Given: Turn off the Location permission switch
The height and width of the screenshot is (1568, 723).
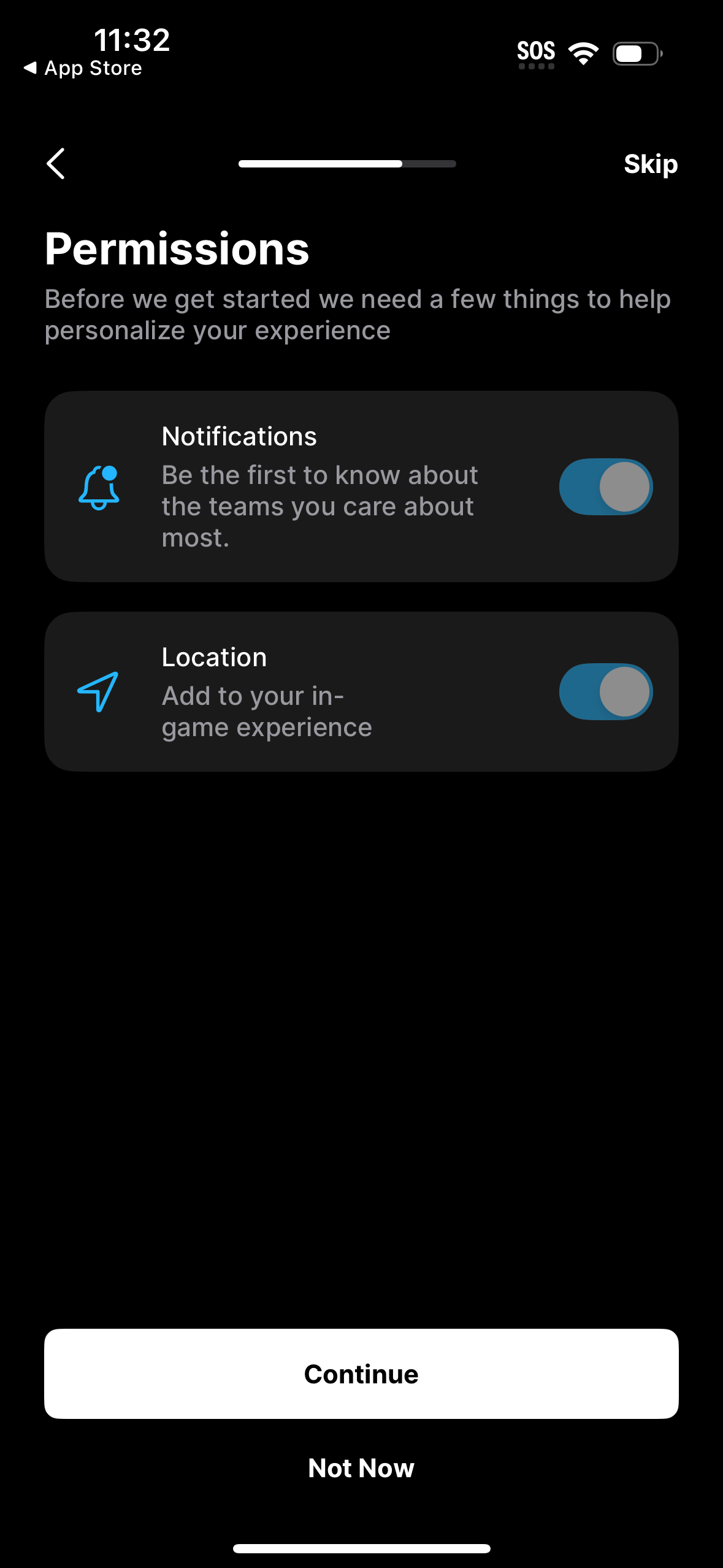Looking at the screenshot, I should (x=606, y=691).
